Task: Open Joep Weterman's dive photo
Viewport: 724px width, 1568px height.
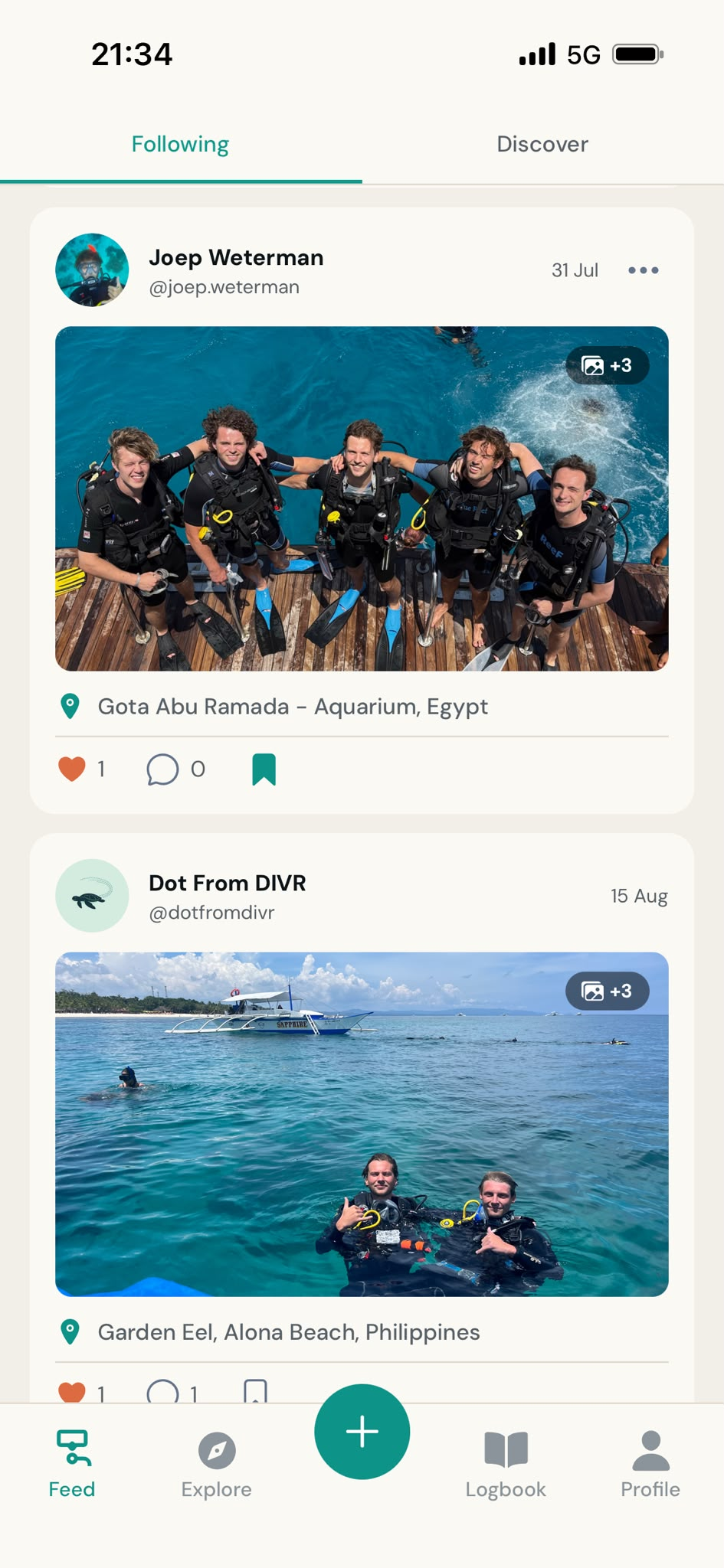Action: tap(362, 498)
